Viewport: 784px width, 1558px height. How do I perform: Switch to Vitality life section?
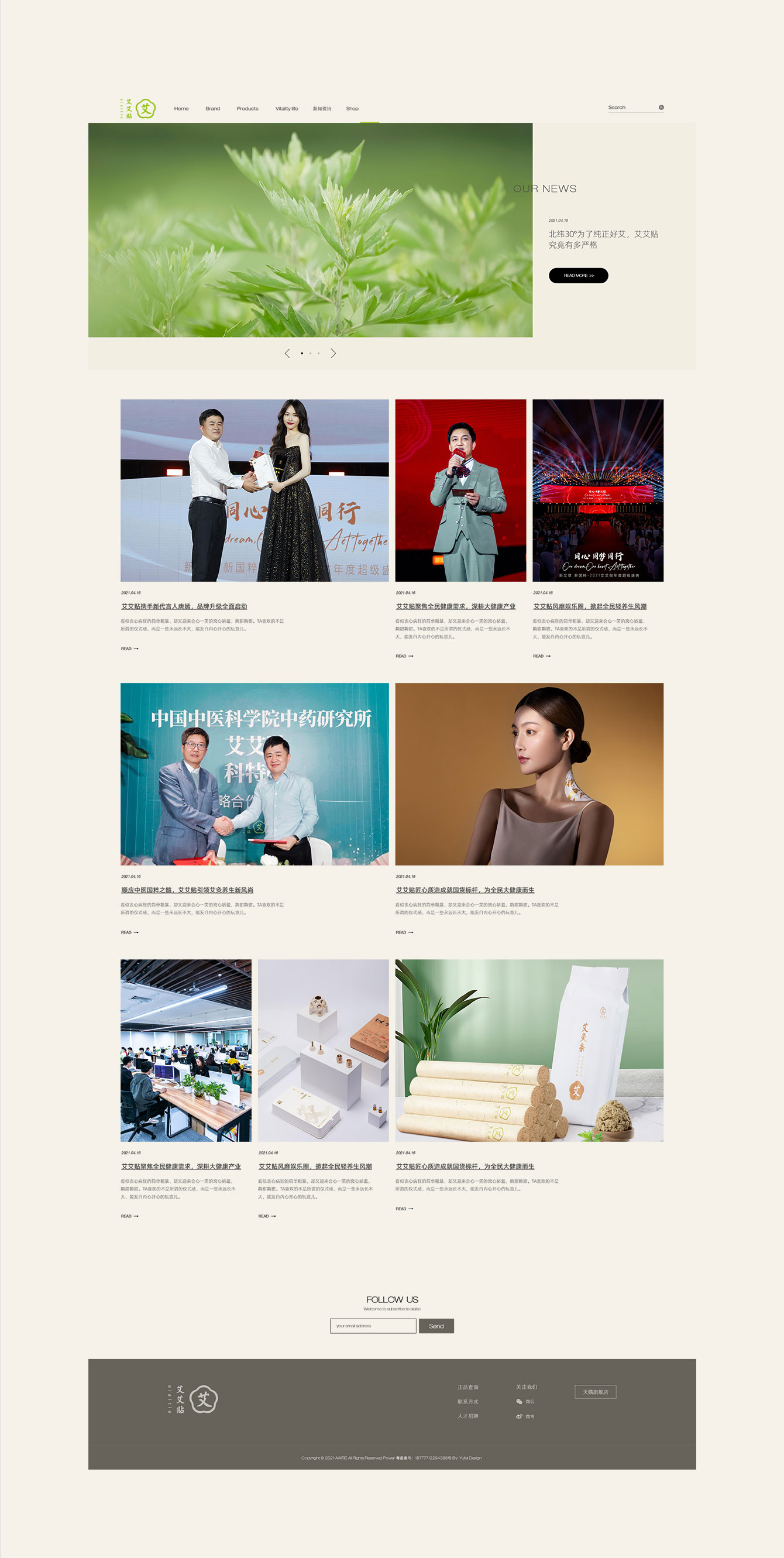click(x=287, y=109)
